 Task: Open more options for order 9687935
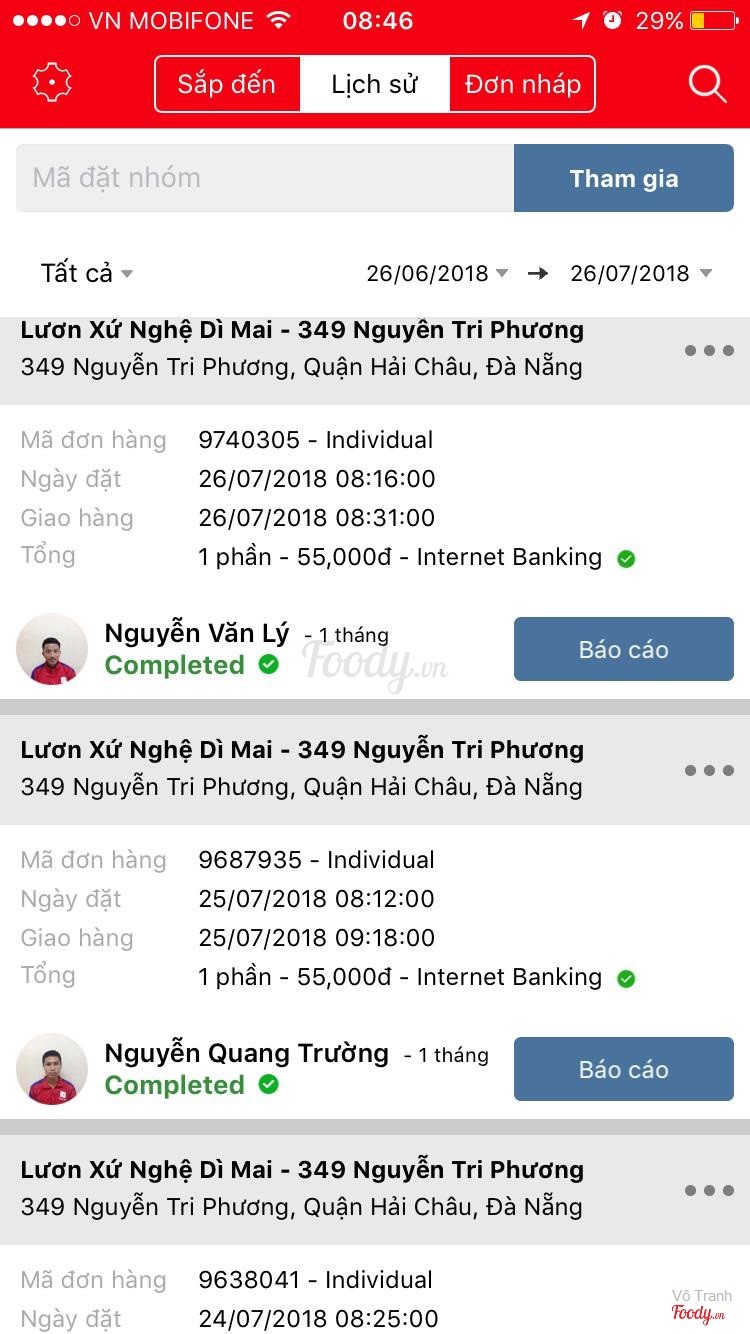point(709,770)
